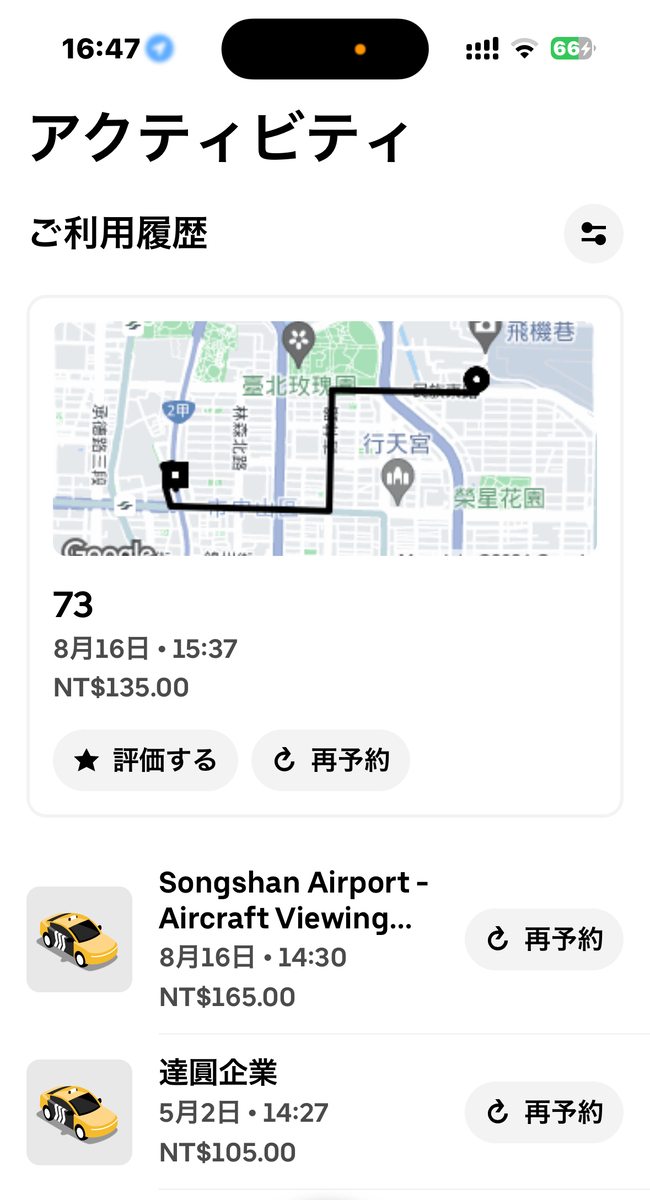Rebook the 達圓企業 ride
Viewport: 650px width, 1200px height.
[544, 1112]
